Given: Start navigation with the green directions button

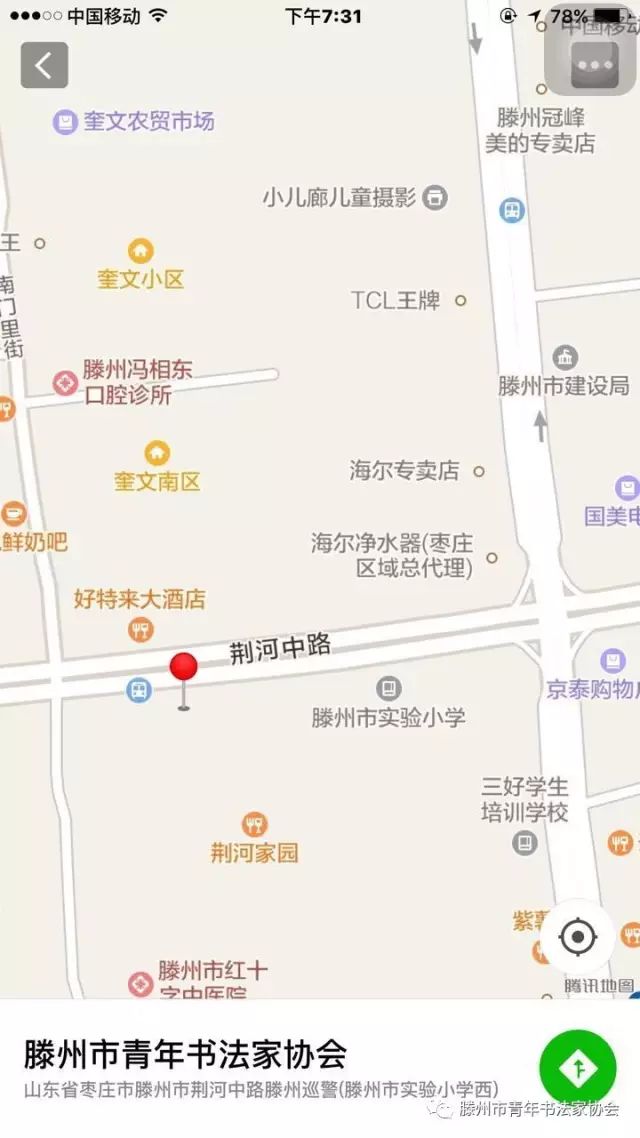Looking at the screenshot, I should point(578,1068).
